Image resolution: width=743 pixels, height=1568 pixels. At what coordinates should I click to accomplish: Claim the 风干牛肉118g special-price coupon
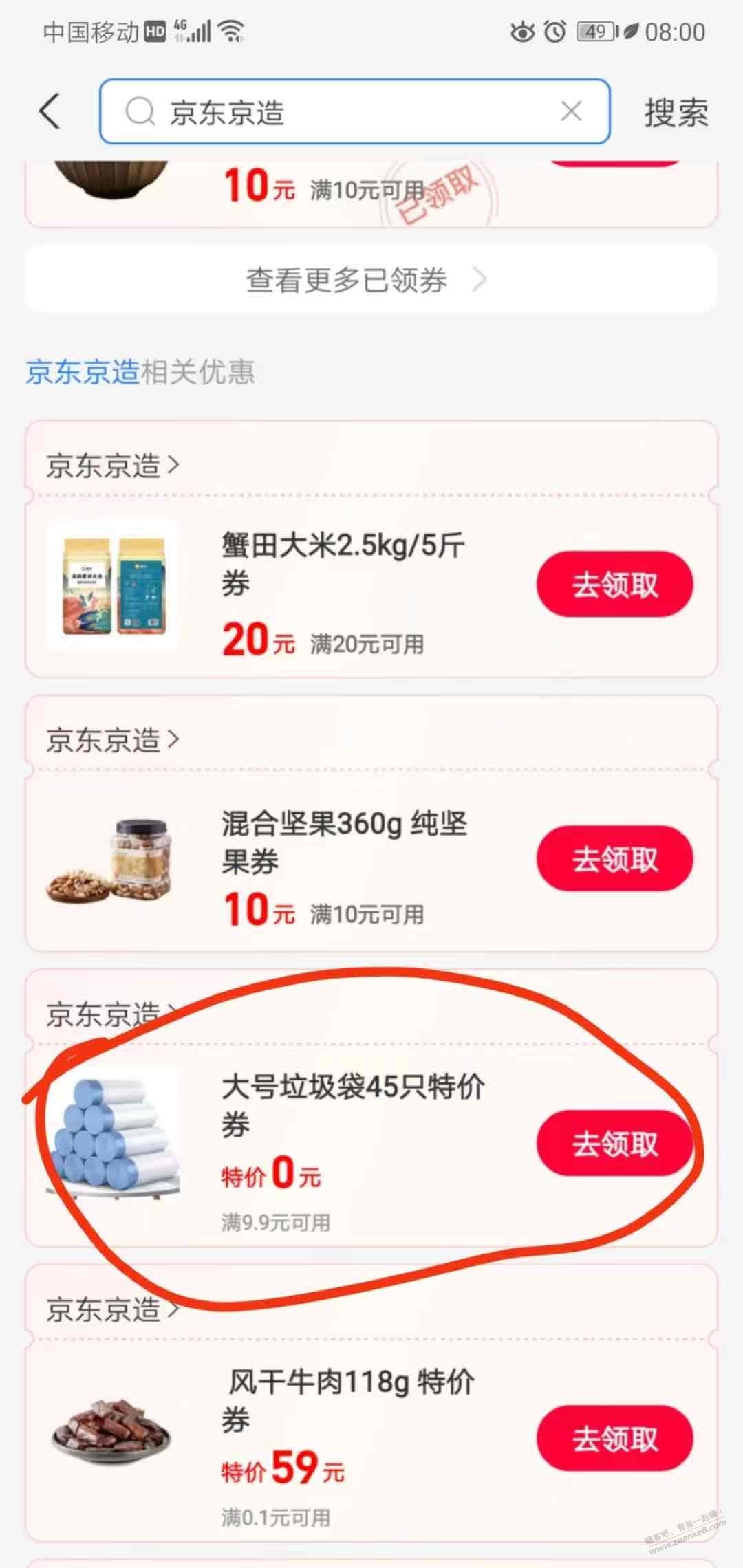614,1438
